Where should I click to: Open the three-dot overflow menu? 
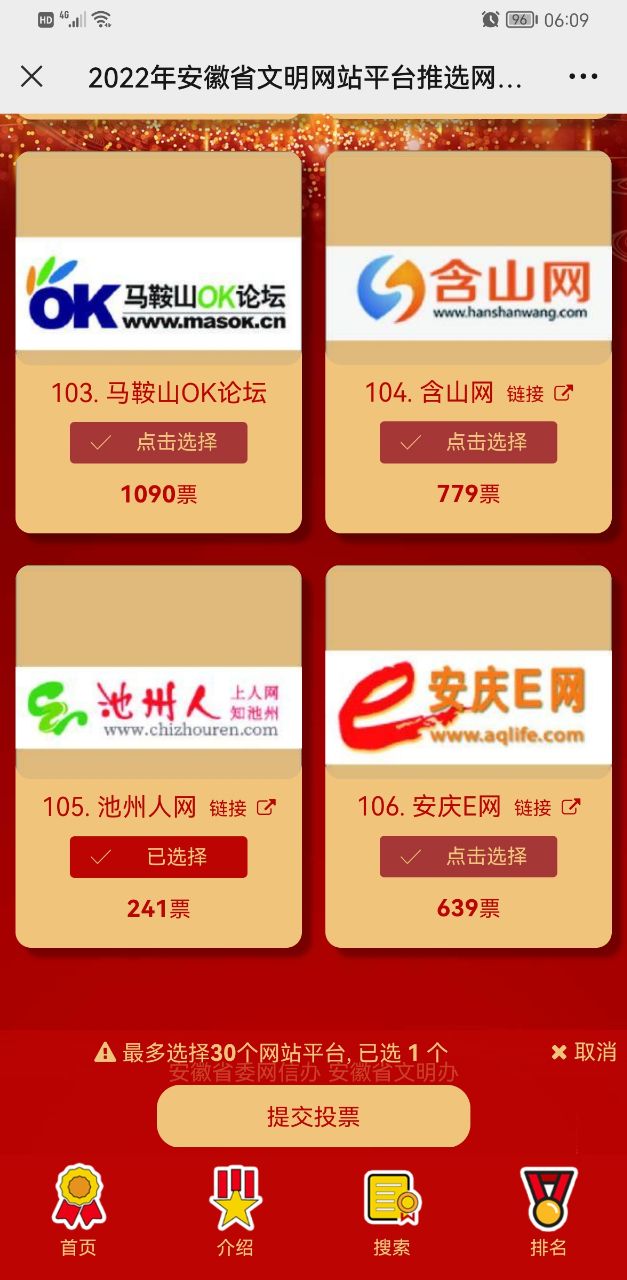pos(583,77)
